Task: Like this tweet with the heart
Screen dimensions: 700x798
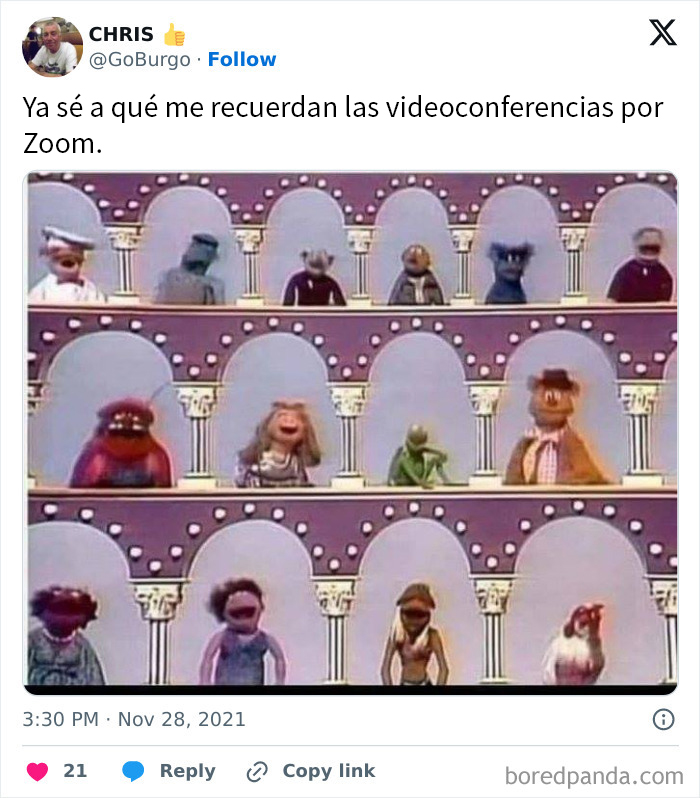Action: tap(37, 771)
